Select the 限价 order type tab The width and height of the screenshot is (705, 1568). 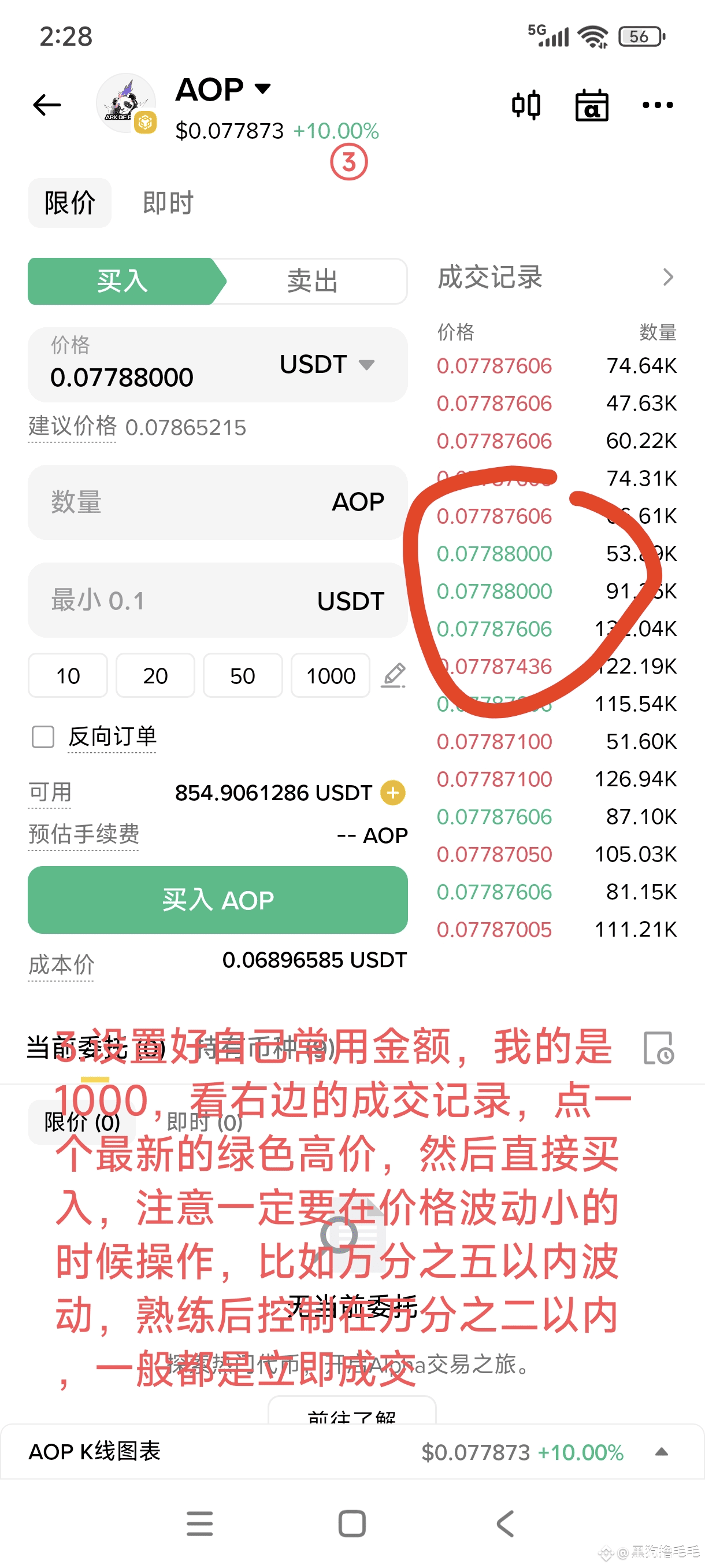pos(70,203)
